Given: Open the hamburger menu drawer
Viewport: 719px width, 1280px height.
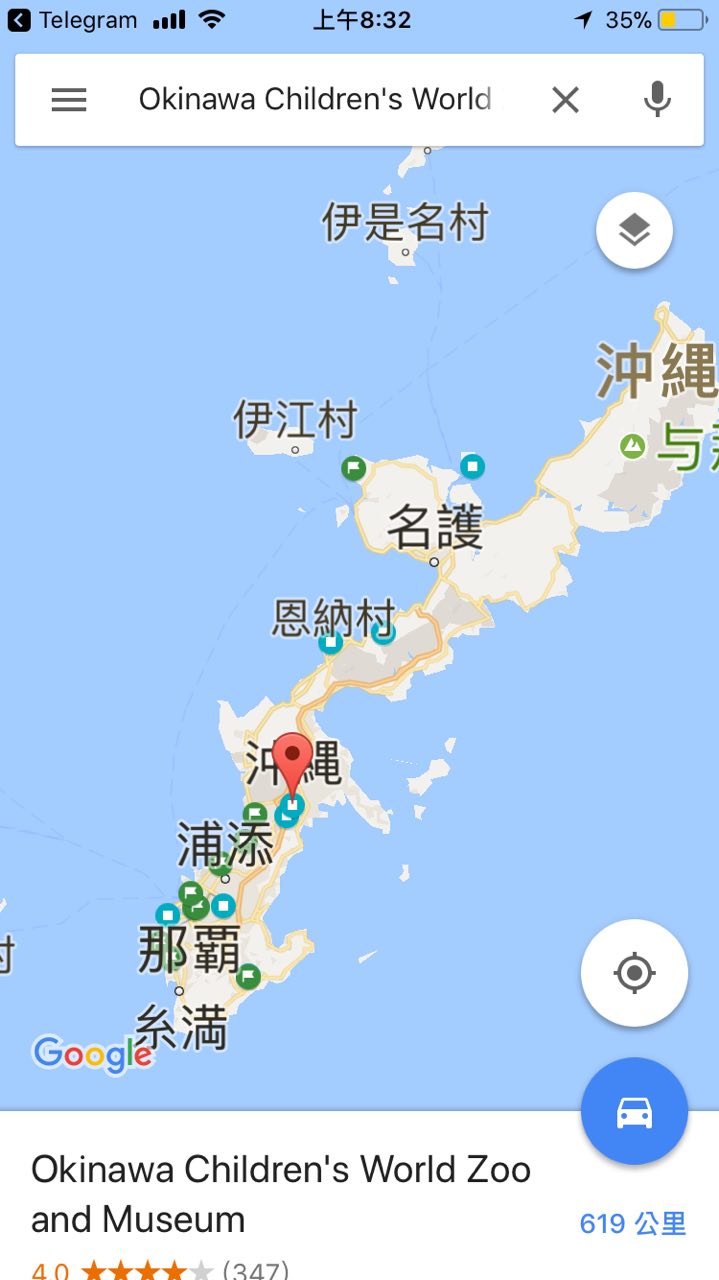Looking at the screenshot, I should click(69, 99).
